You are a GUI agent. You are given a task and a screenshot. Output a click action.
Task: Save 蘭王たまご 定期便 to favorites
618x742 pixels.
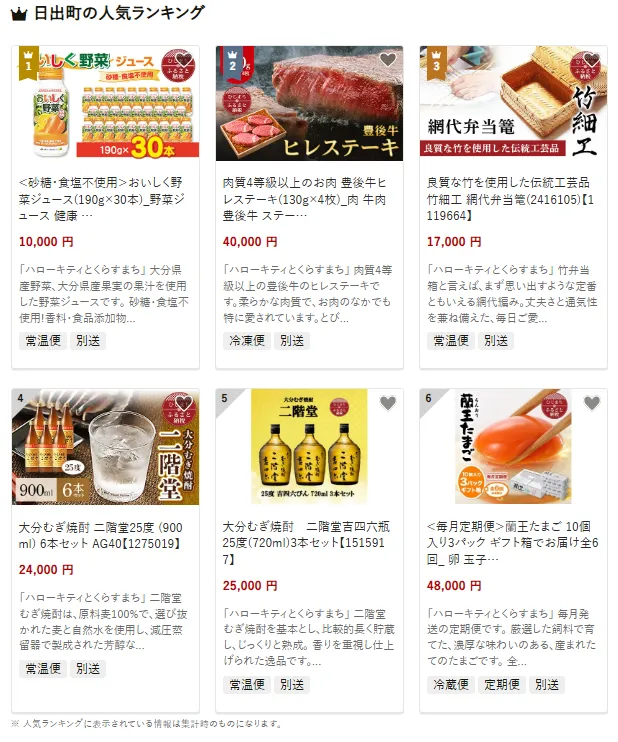(591, 404)
